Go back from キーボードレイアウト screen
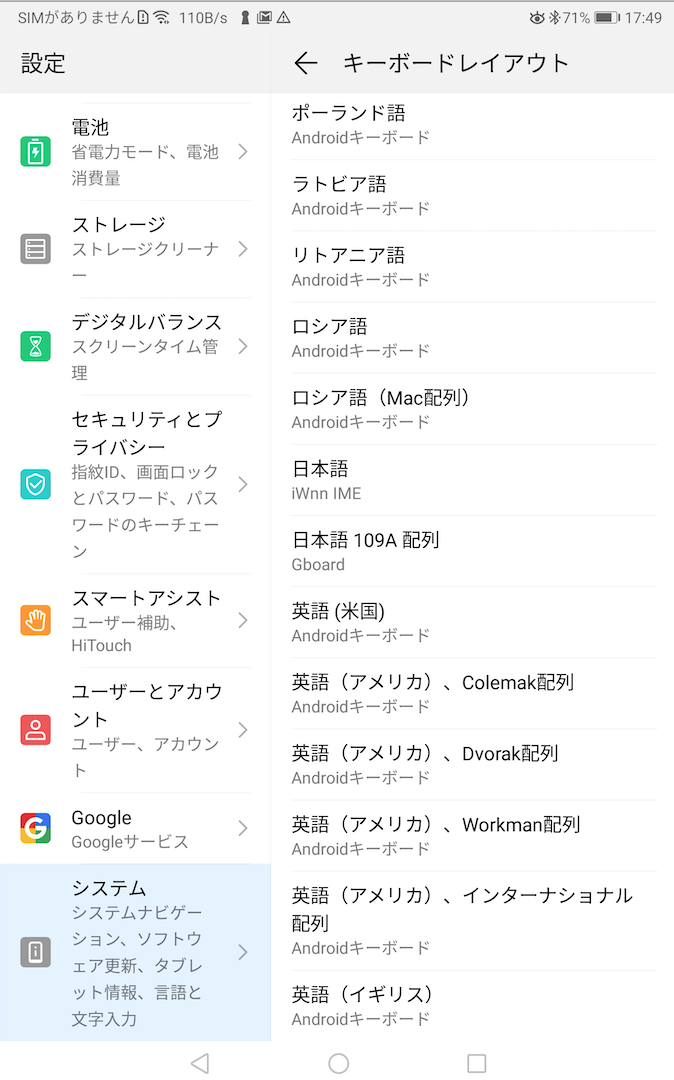The width and height of the screenshot is (674, 1080). pyautogui.click(x=306, y=63)
